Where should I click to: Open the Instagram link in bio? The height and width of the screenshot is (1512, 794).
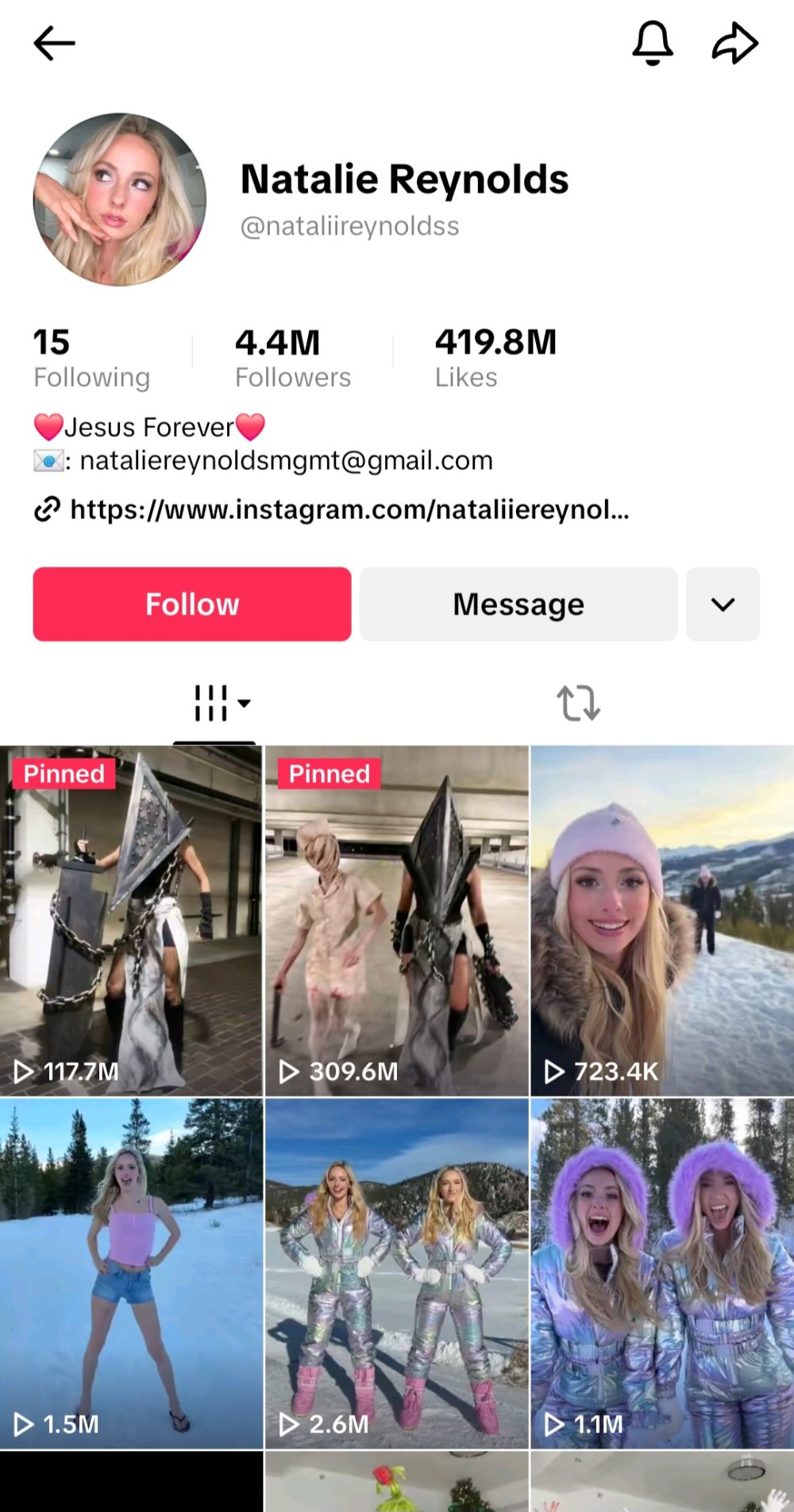click(x=349, y=510)
